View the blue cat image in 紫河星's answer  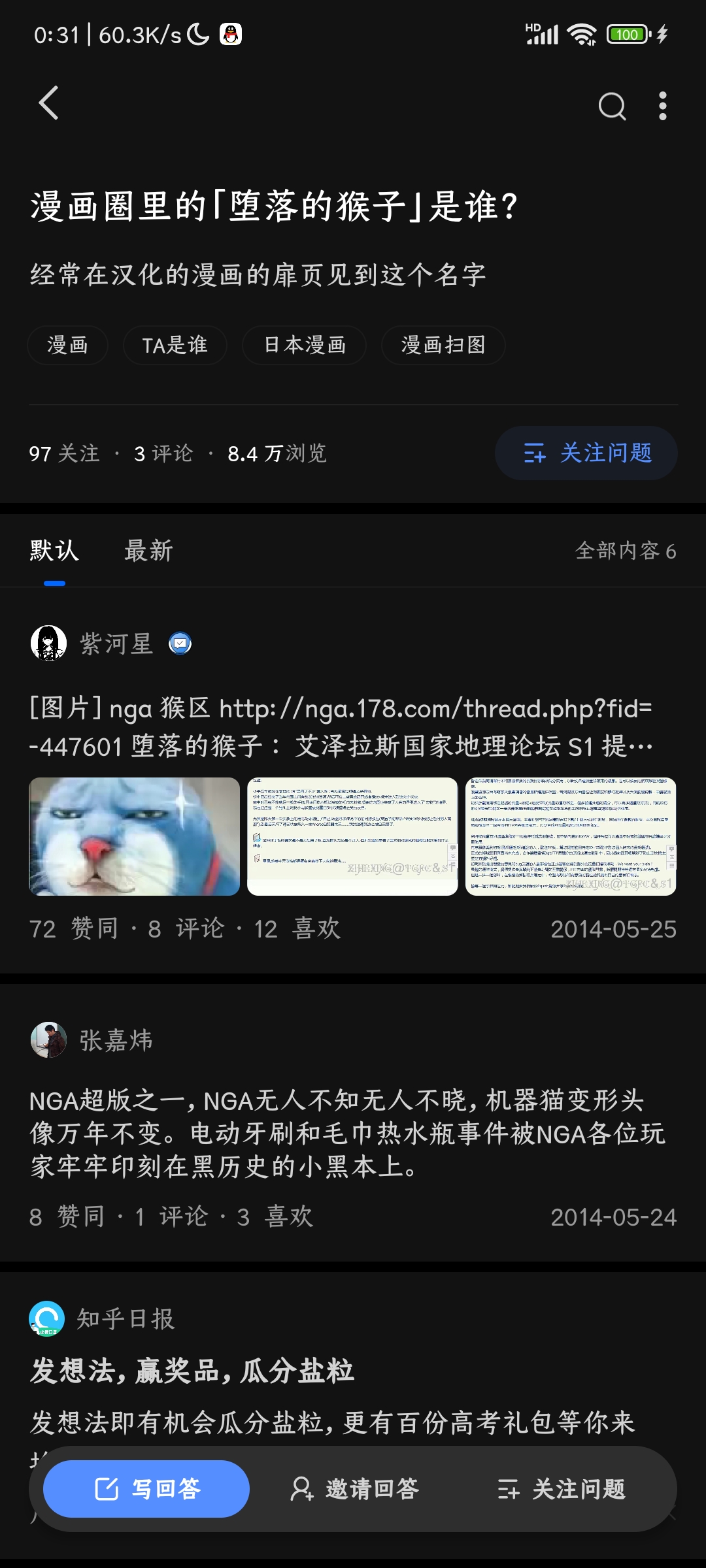(134, 836)
